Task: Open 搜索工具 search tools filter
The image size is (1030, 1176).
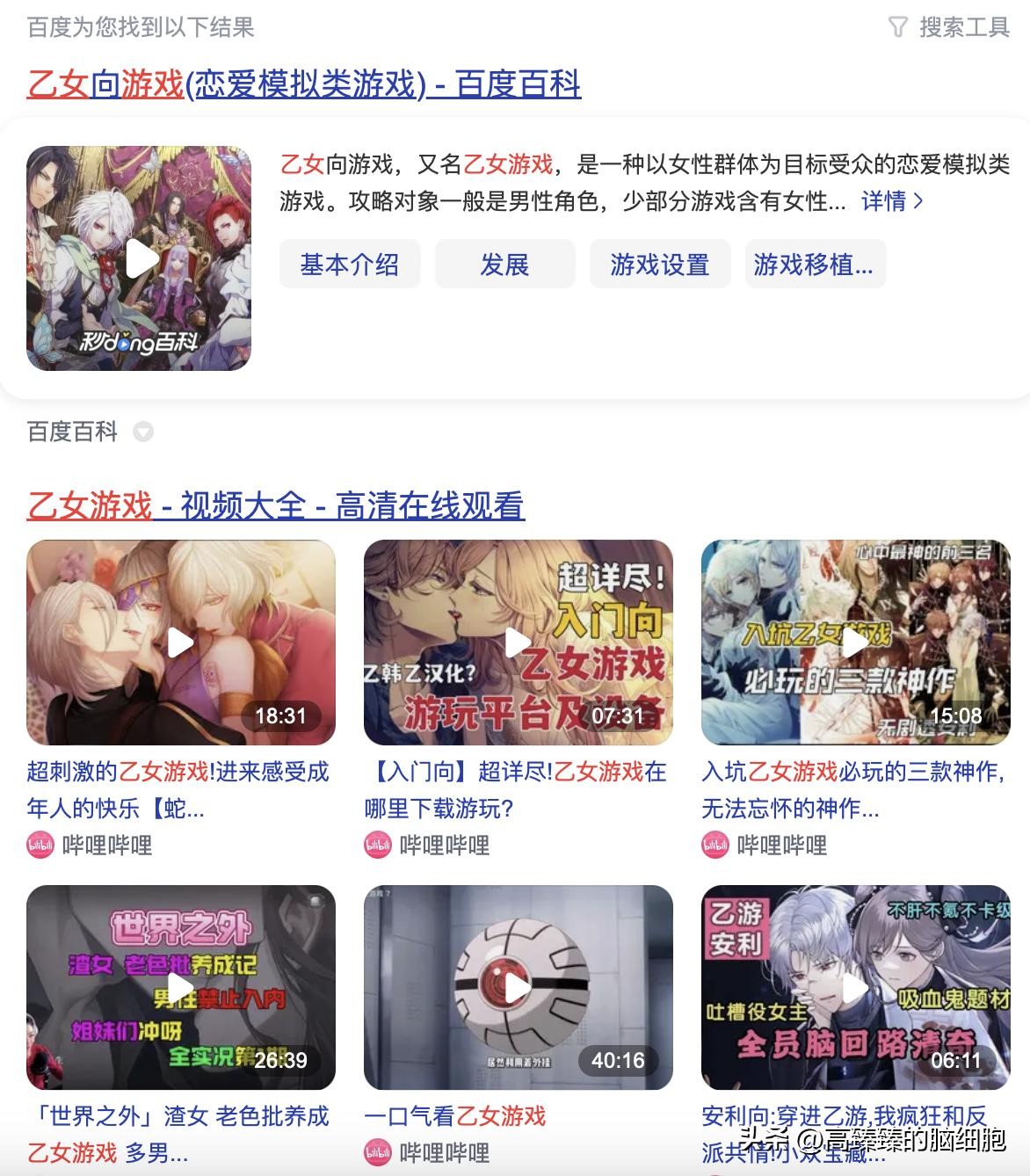Action: pos(949,28)
